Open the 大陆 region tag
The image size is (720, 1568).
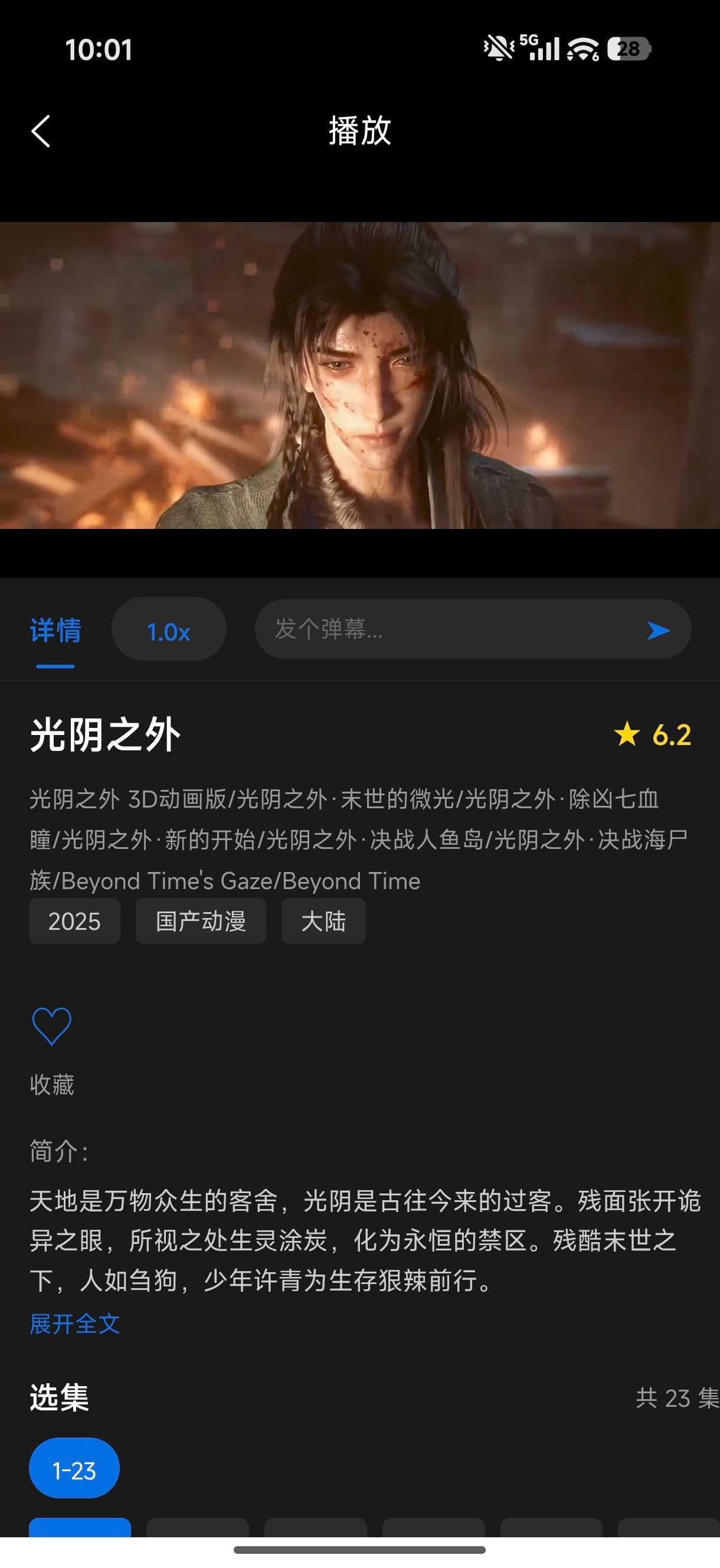click(323, 921)
